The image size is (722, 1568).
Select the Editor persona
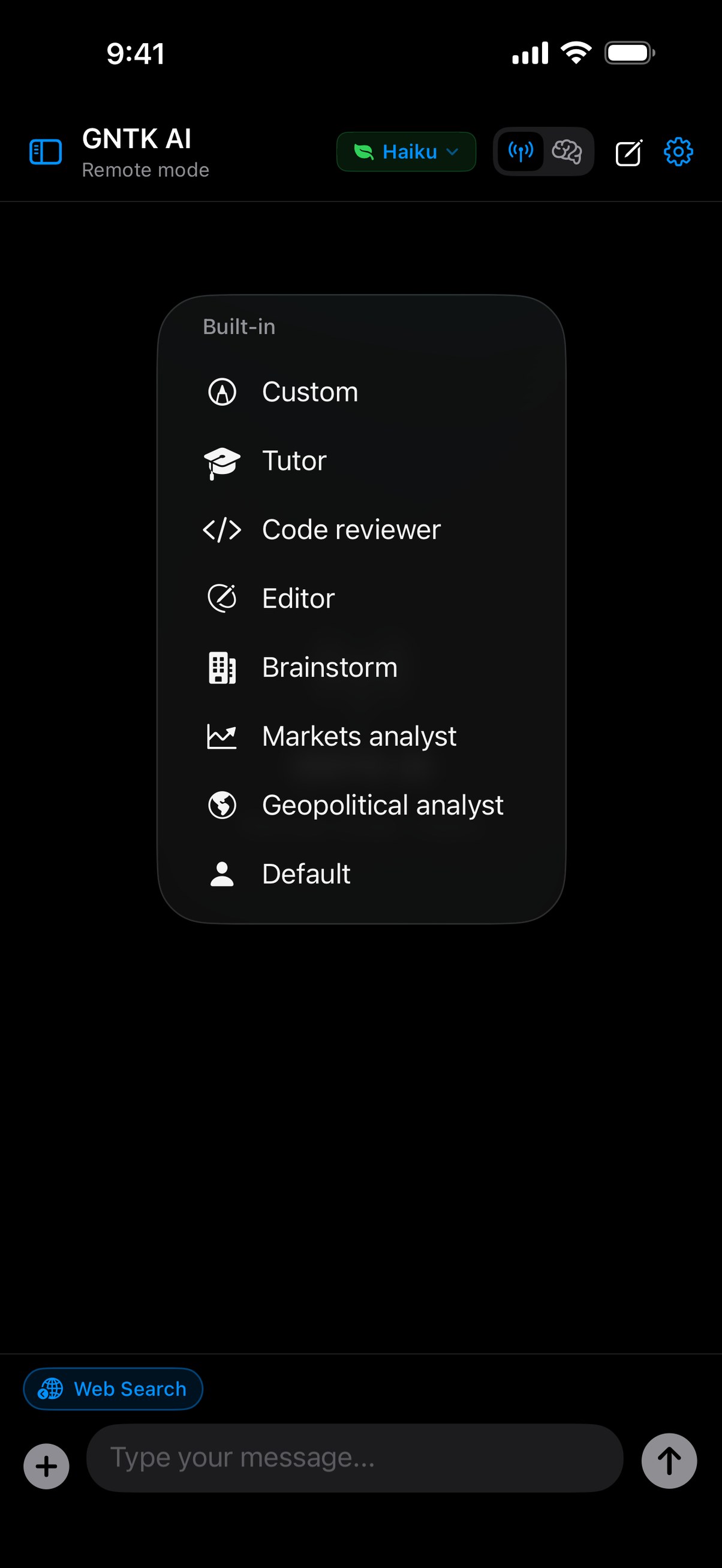(362, 598)
